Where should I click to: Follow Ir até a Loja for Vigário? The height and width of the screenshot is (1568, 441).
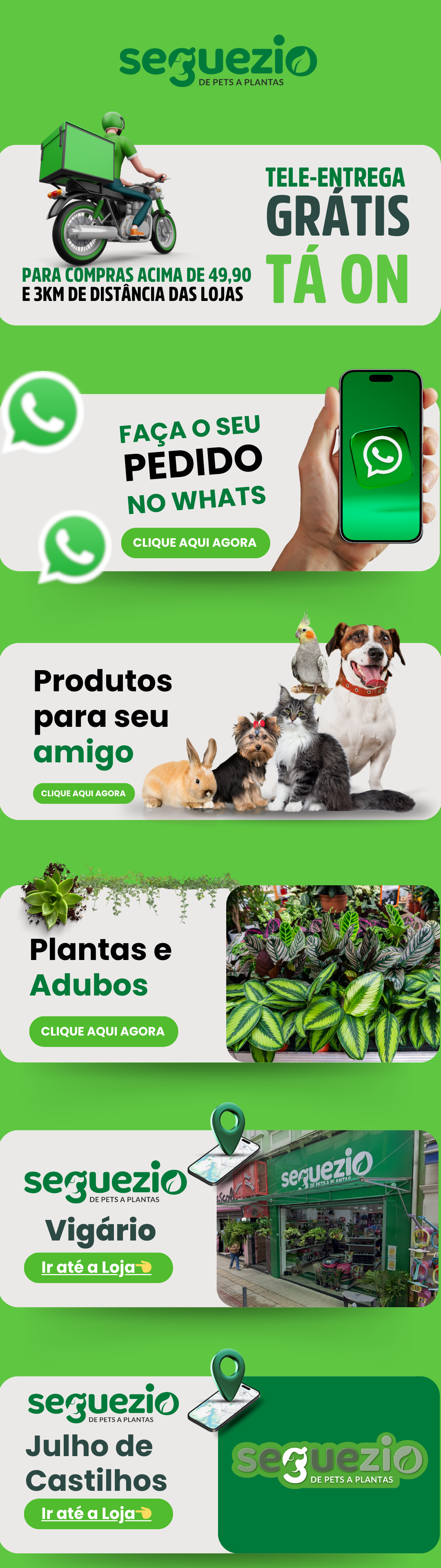98,1267
